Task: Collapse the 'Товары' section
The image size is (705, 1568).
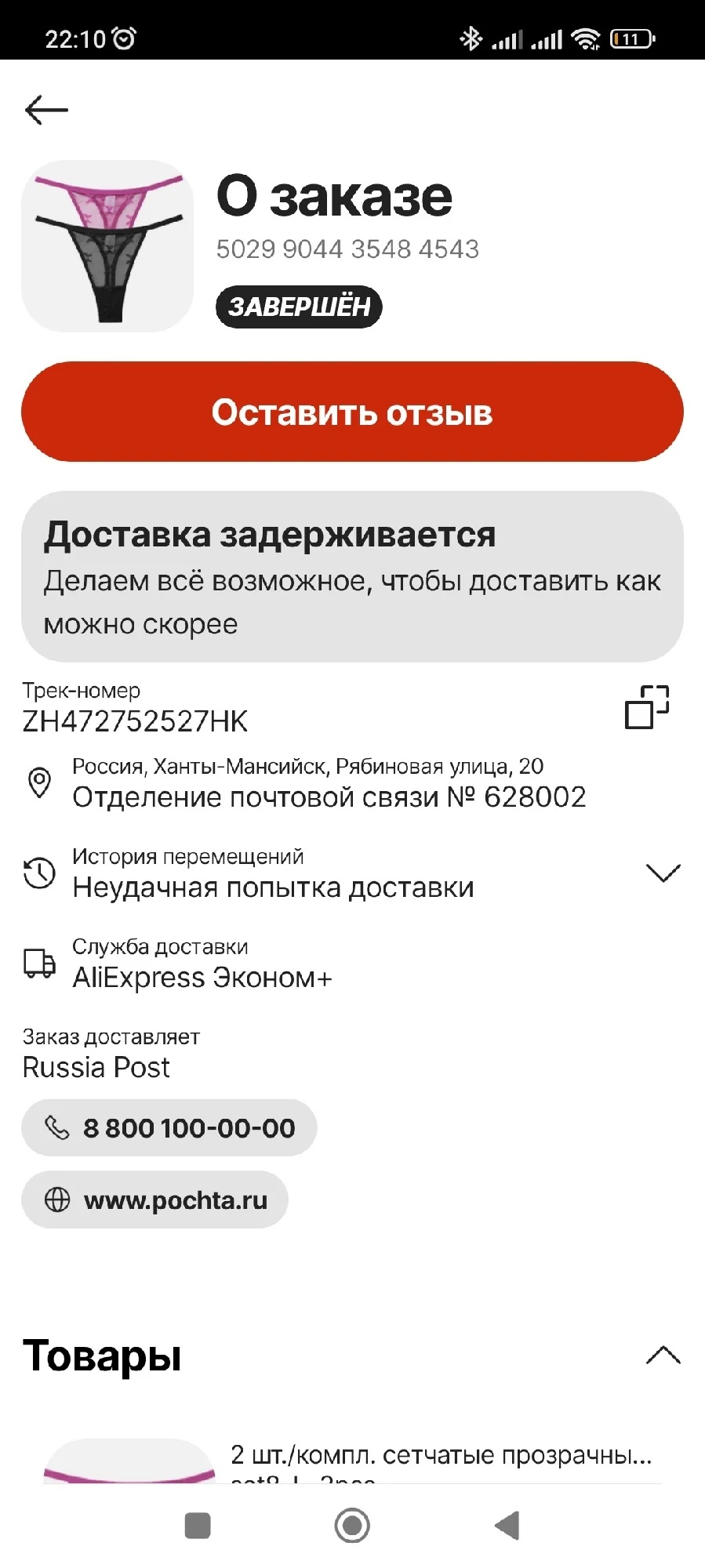Action: 663,1356
